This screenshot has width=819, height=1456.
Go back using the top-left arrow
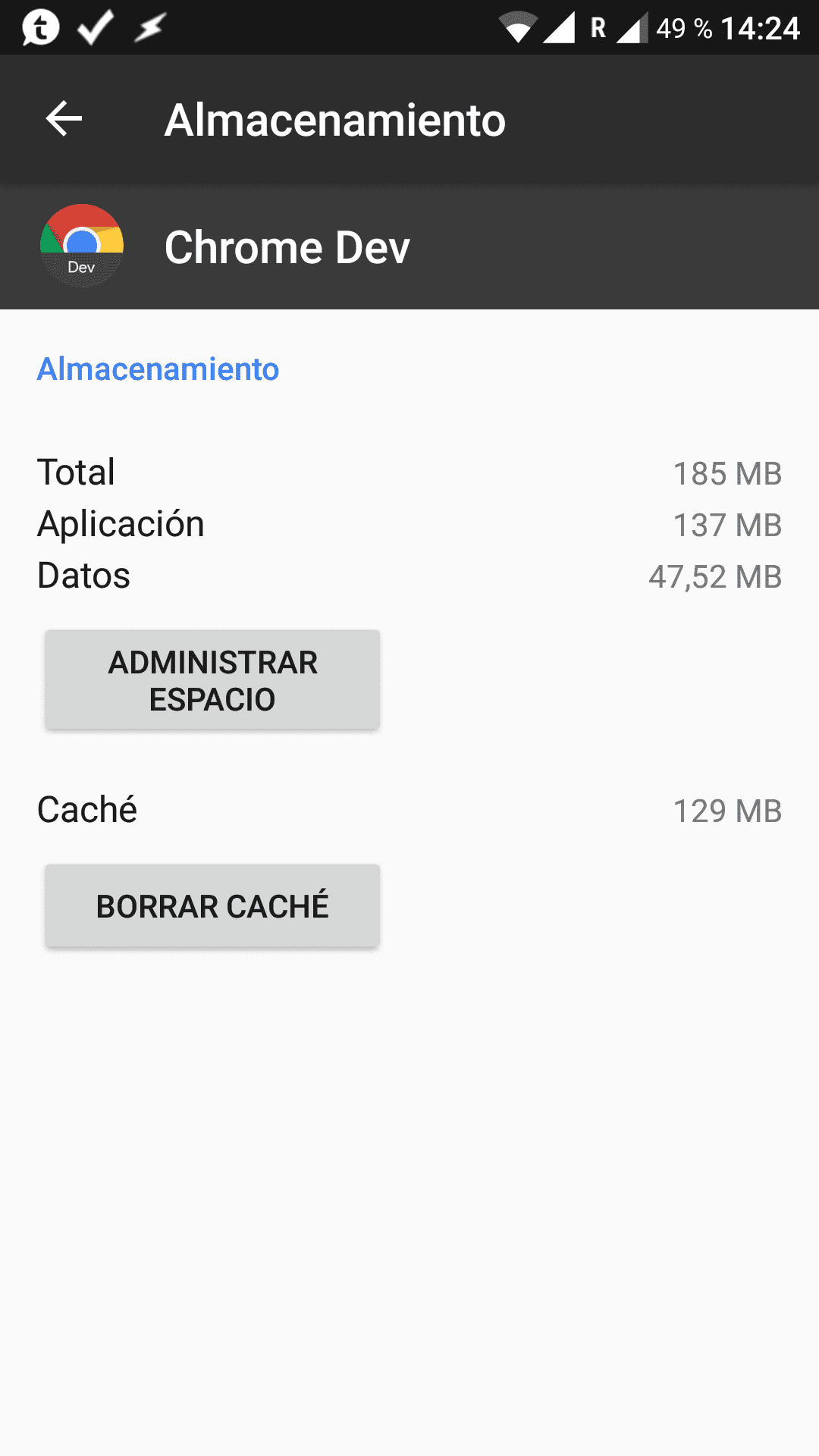coord(64,119)
